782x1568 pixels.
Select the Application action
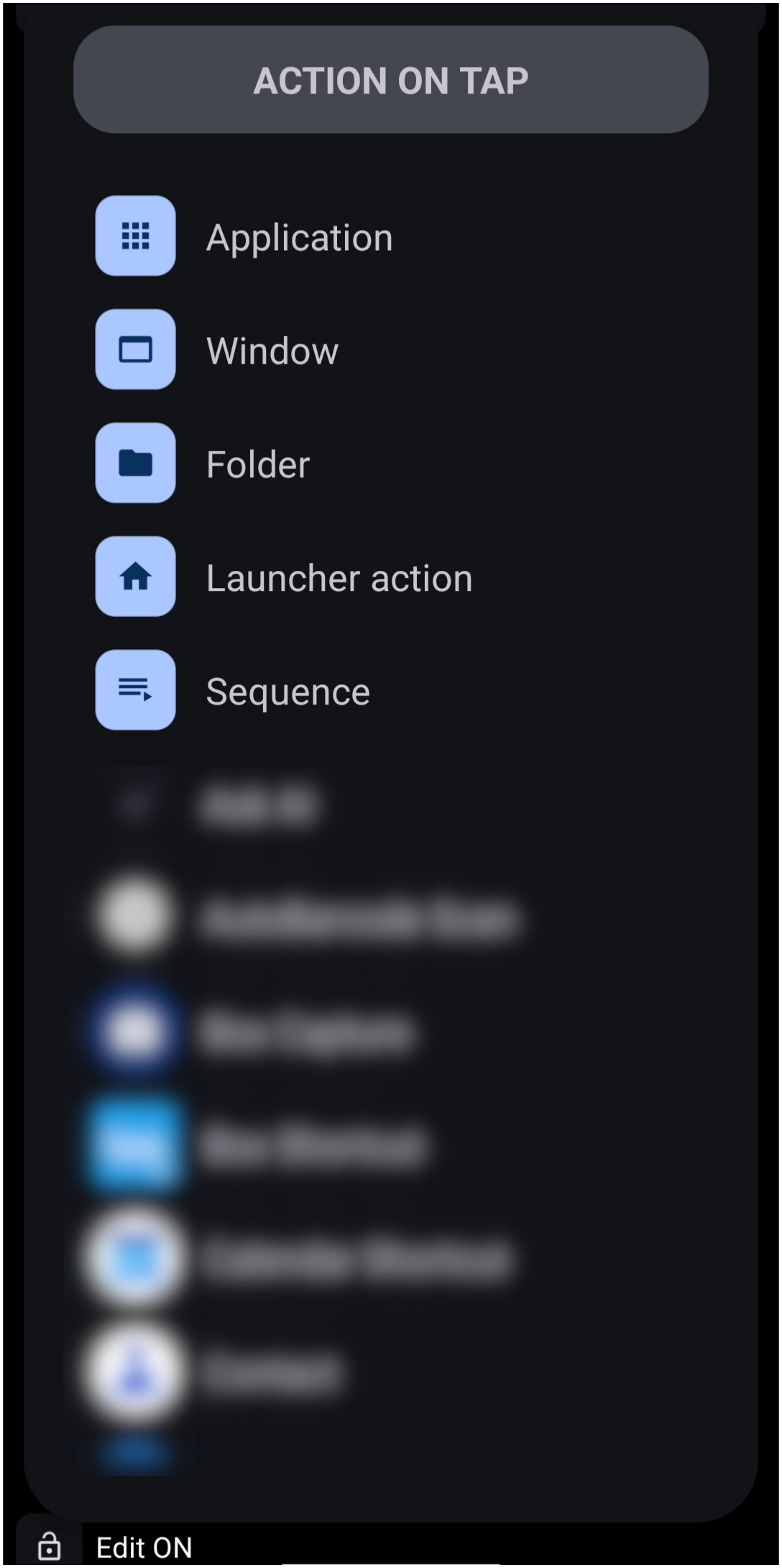[x=390, y=237]
